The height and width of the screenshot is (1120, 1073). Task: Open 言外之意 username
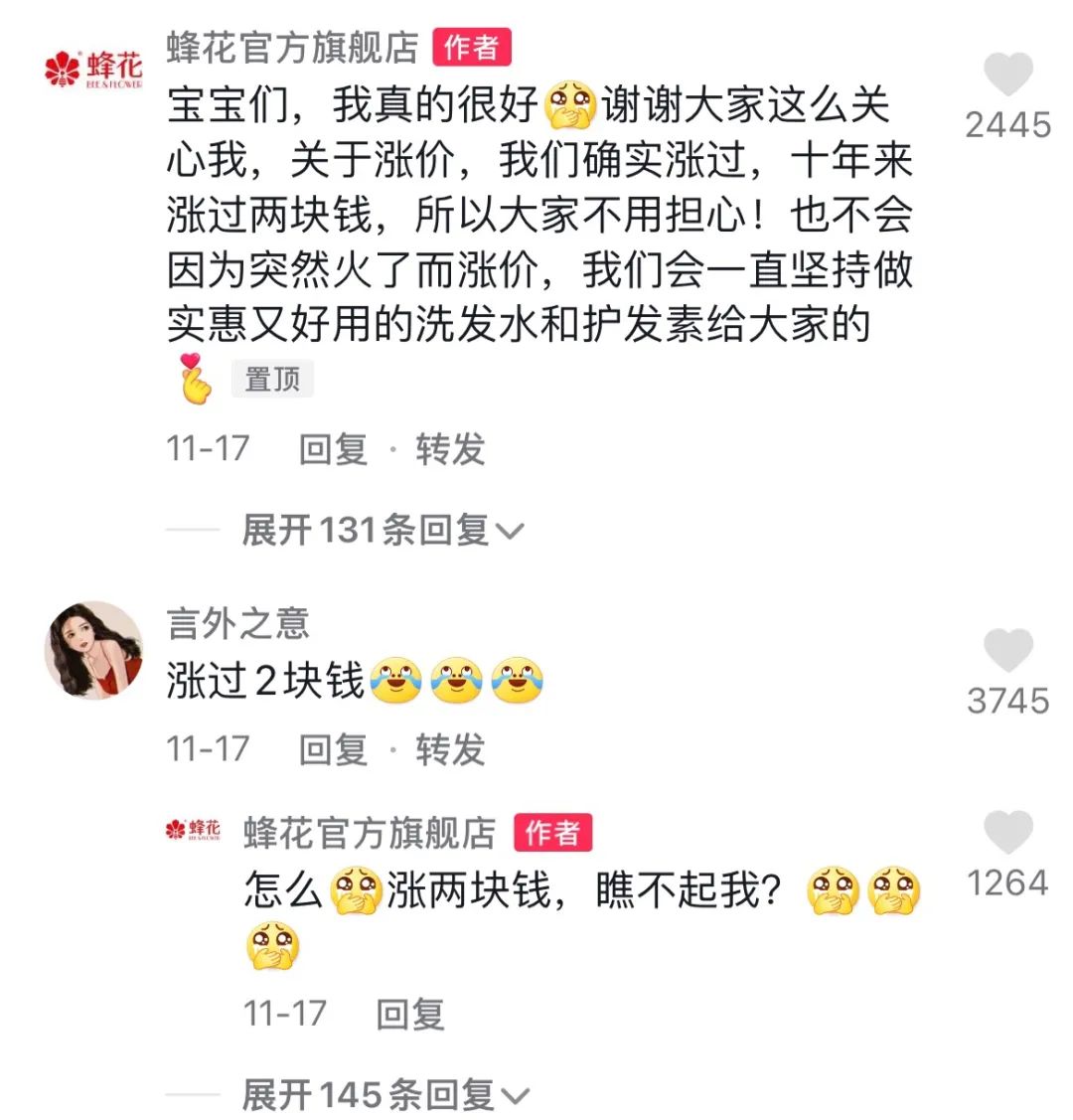[x=238, y=624]
